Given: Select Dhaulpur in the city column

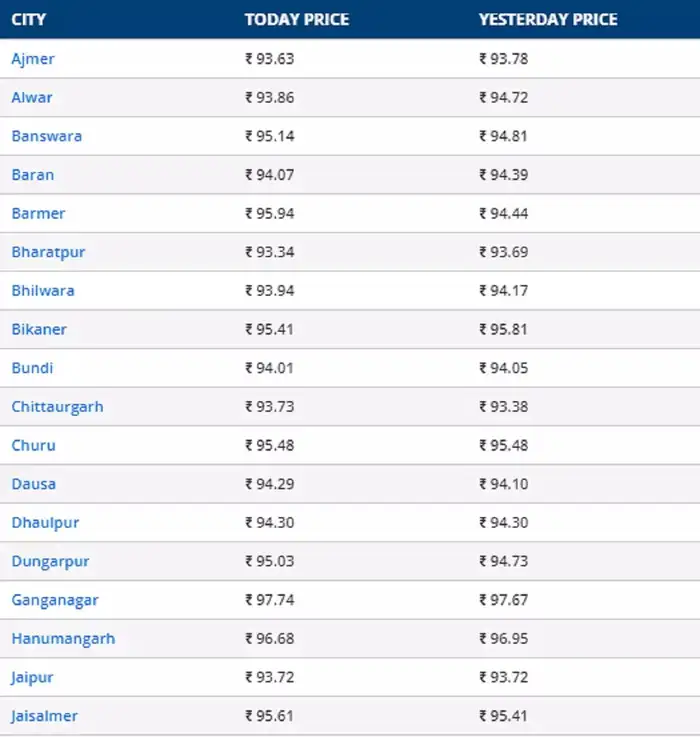Looking at the screenshot, I should (x=45, y=523).
